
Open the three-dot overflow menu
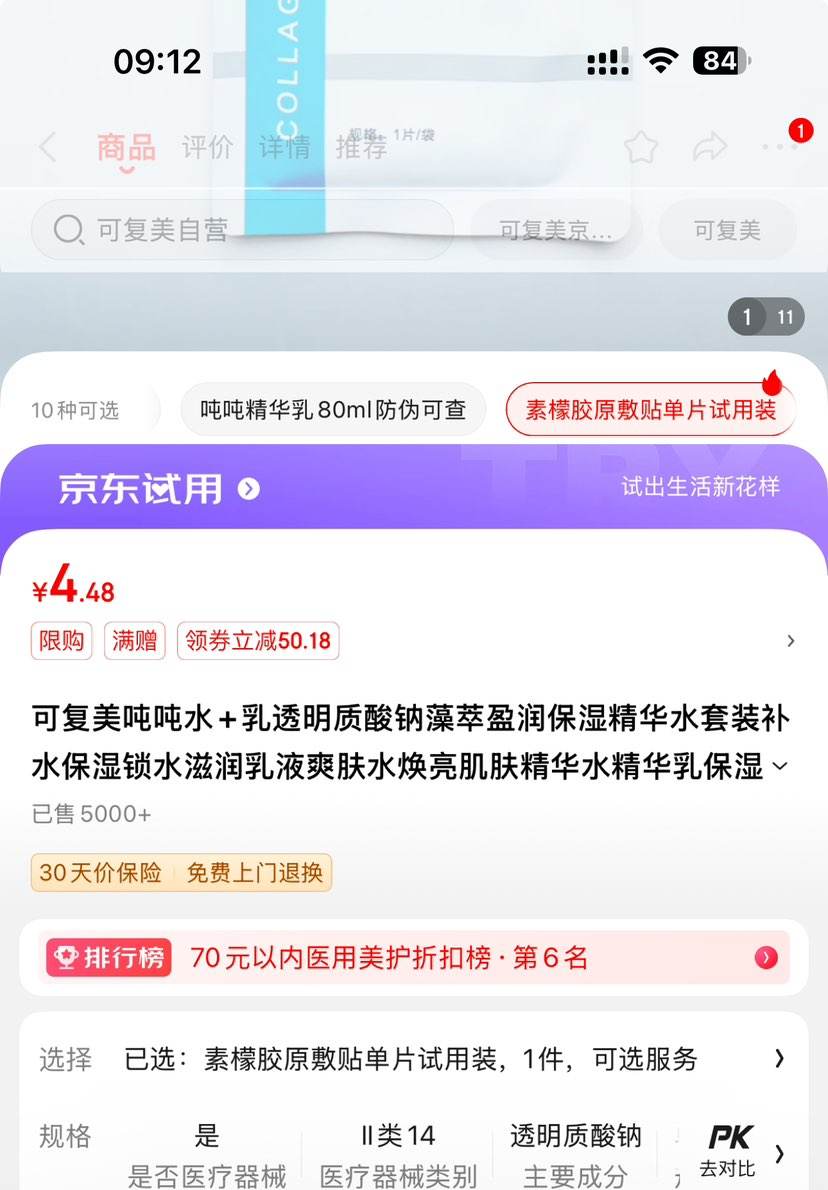[x=780, y=148]
